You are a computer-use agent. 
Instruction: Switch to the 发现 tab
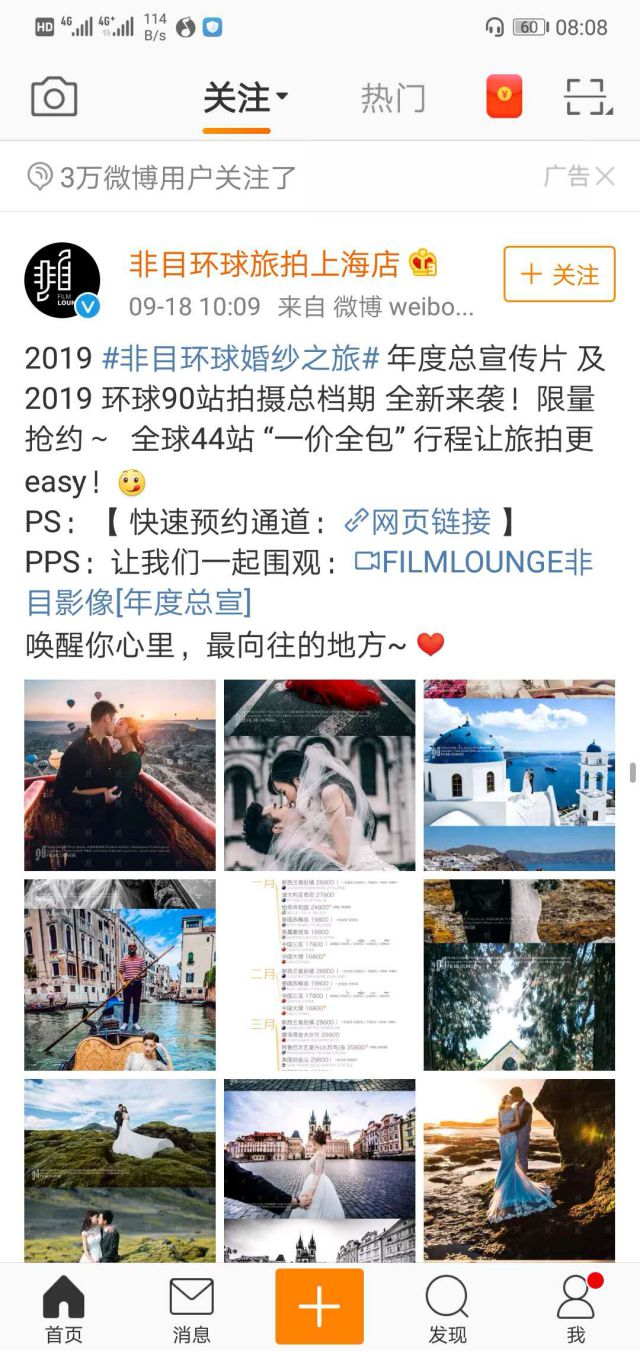[x=447, y=1308]
